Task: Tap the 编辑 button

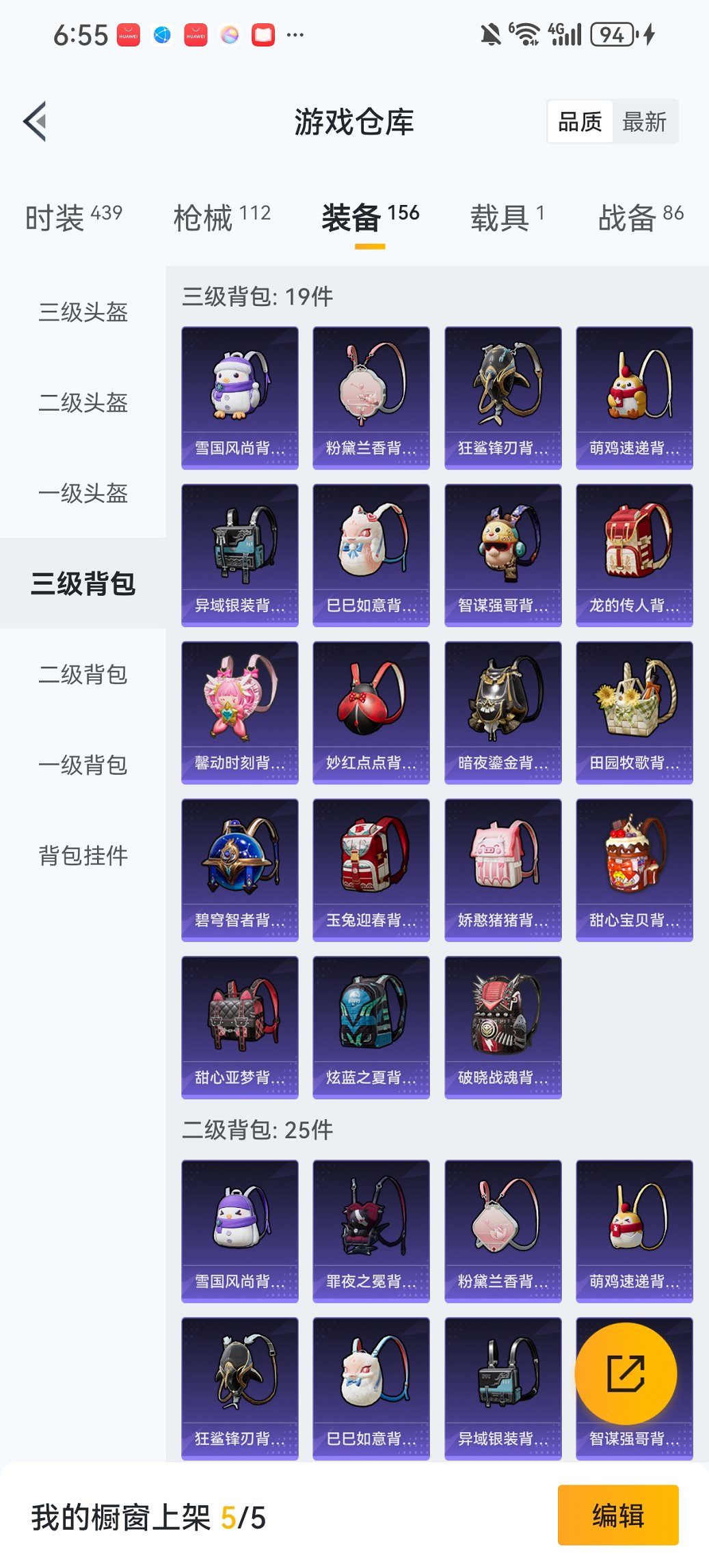Action: 617,1515
